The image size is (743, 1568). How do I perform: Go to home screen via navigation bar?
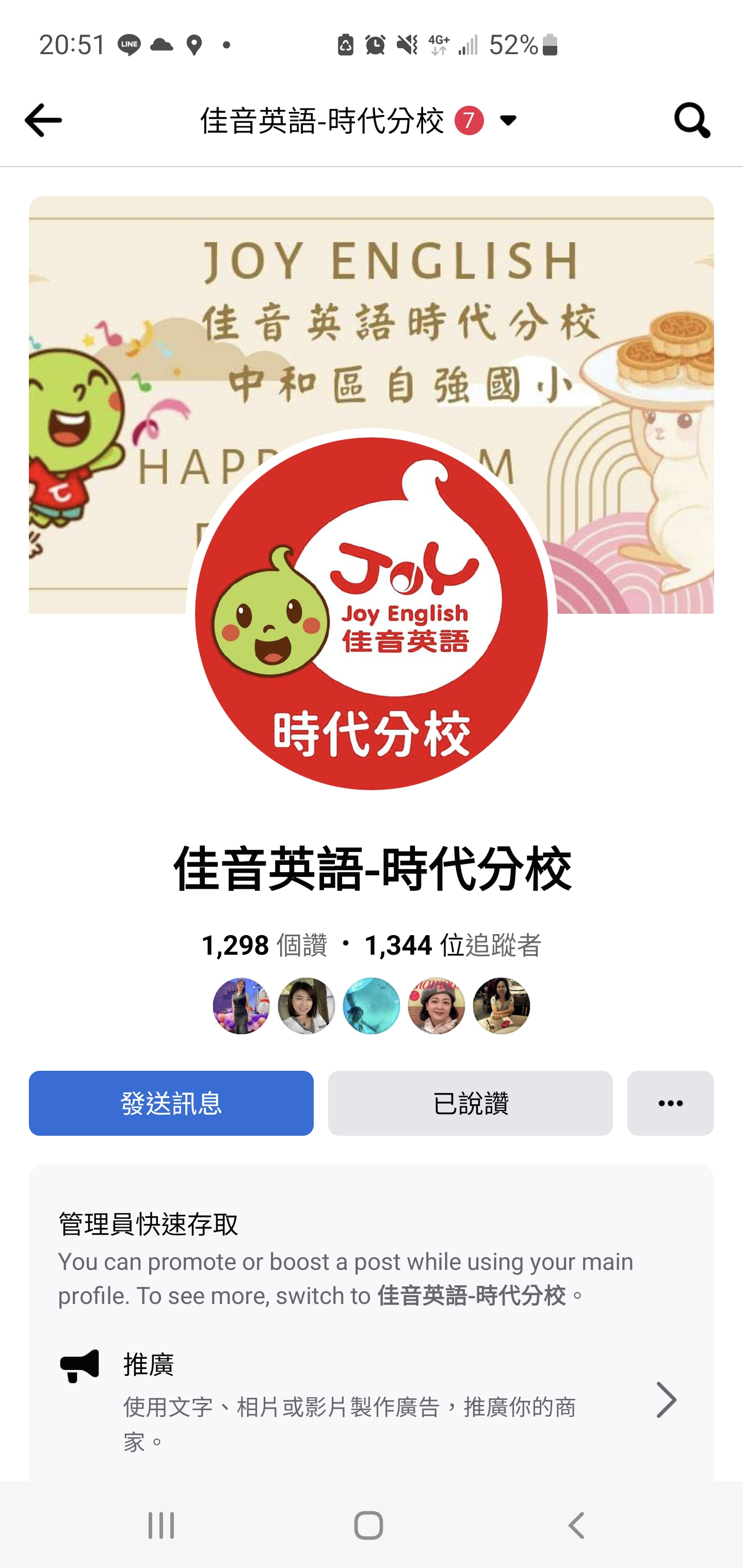pos(368,1525)
